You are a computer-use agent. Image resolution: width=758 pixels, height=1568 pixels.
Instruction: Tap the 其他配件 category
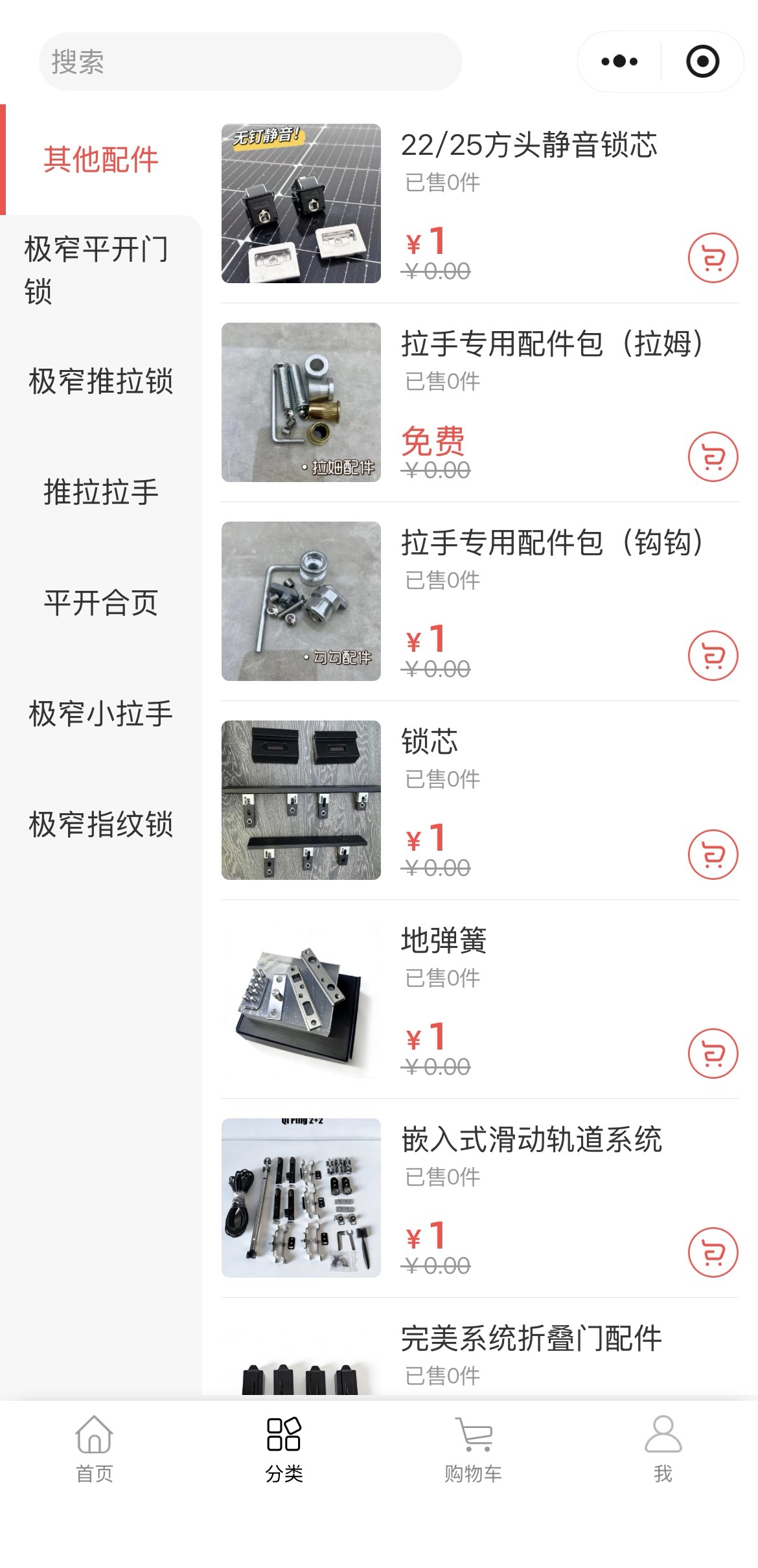pos(100,159)
